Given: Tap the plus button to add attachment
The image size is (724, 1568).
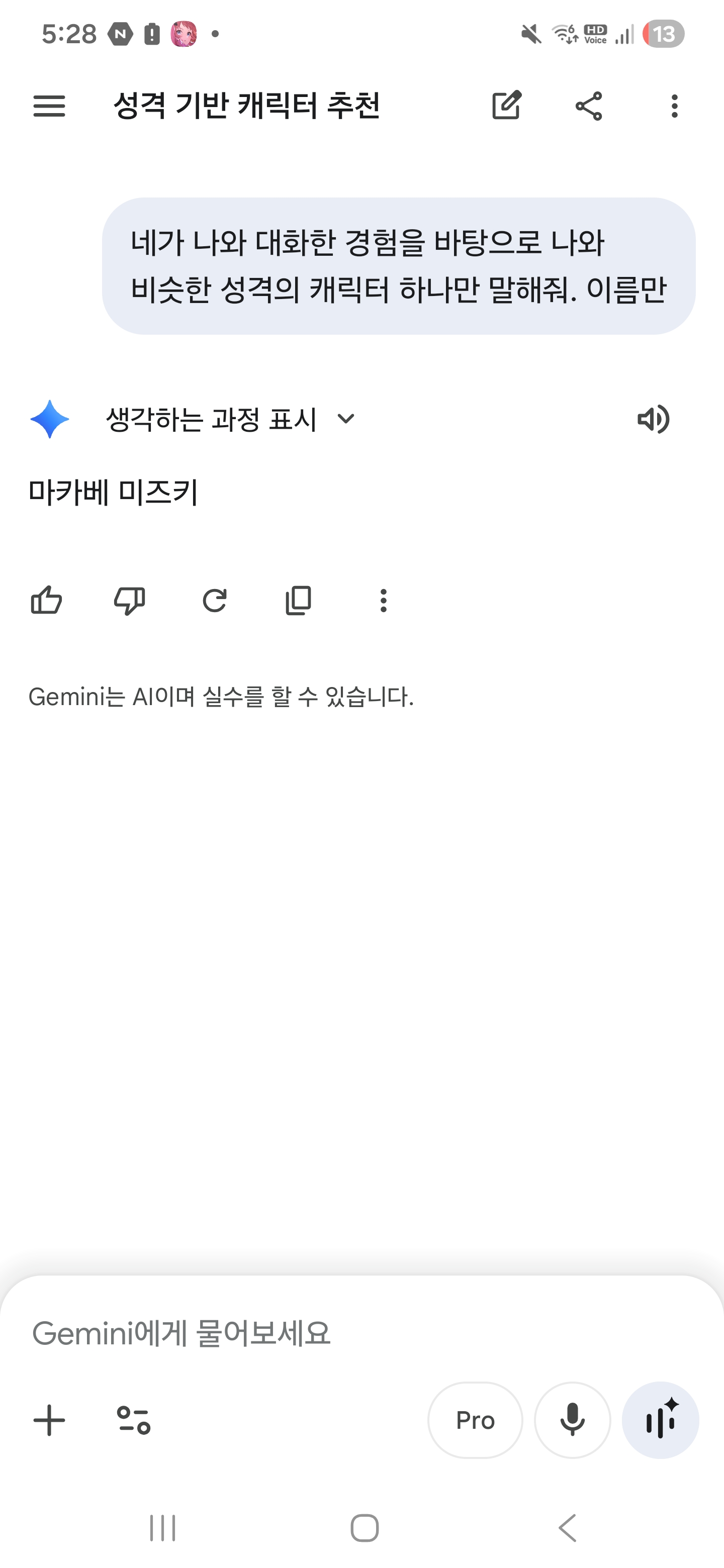Looking at the screenshot, I should pos(49,1420).
